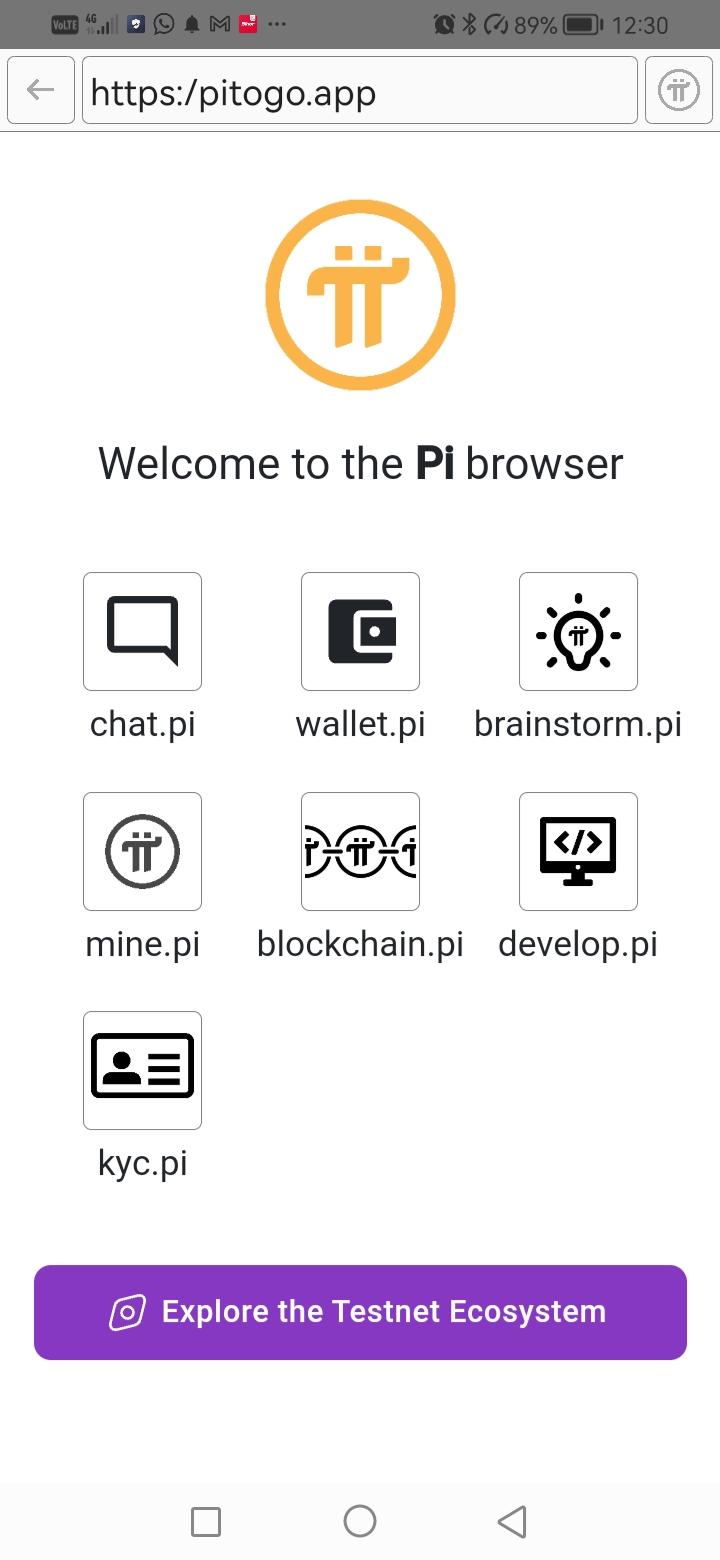The image size is (720, 1560).
Task: Show recent apps
Action: (206, 1521)
